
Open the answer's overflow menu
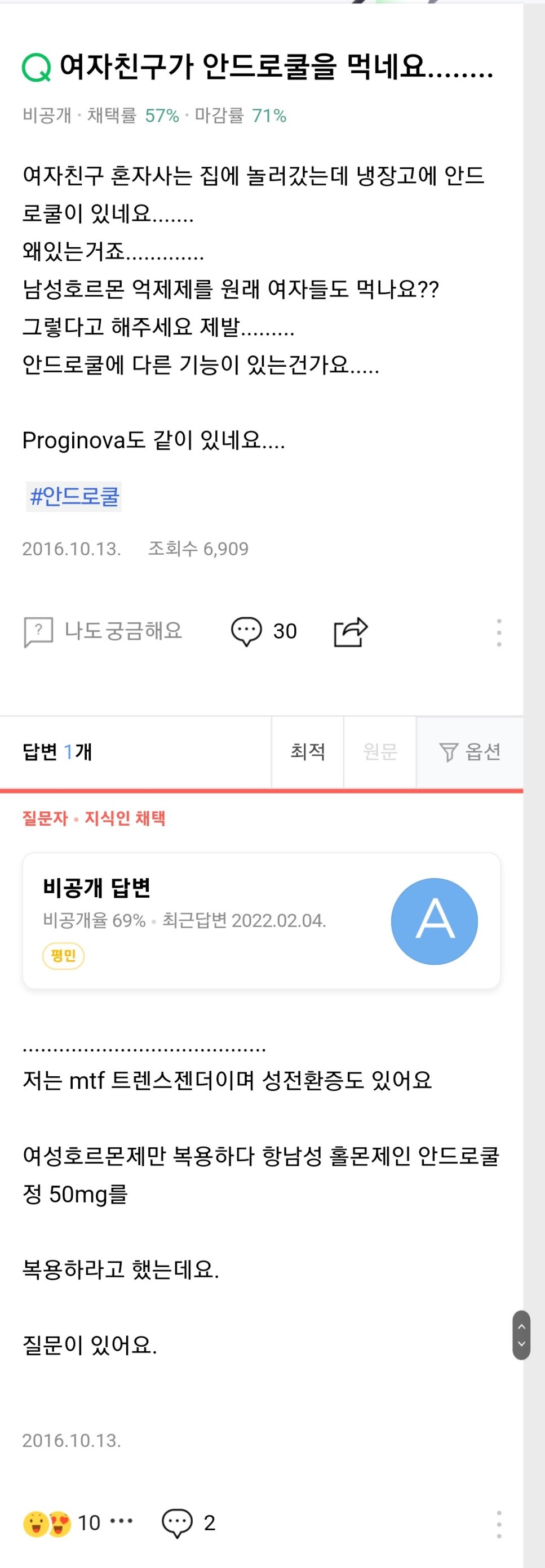(x=499, y=1524)
